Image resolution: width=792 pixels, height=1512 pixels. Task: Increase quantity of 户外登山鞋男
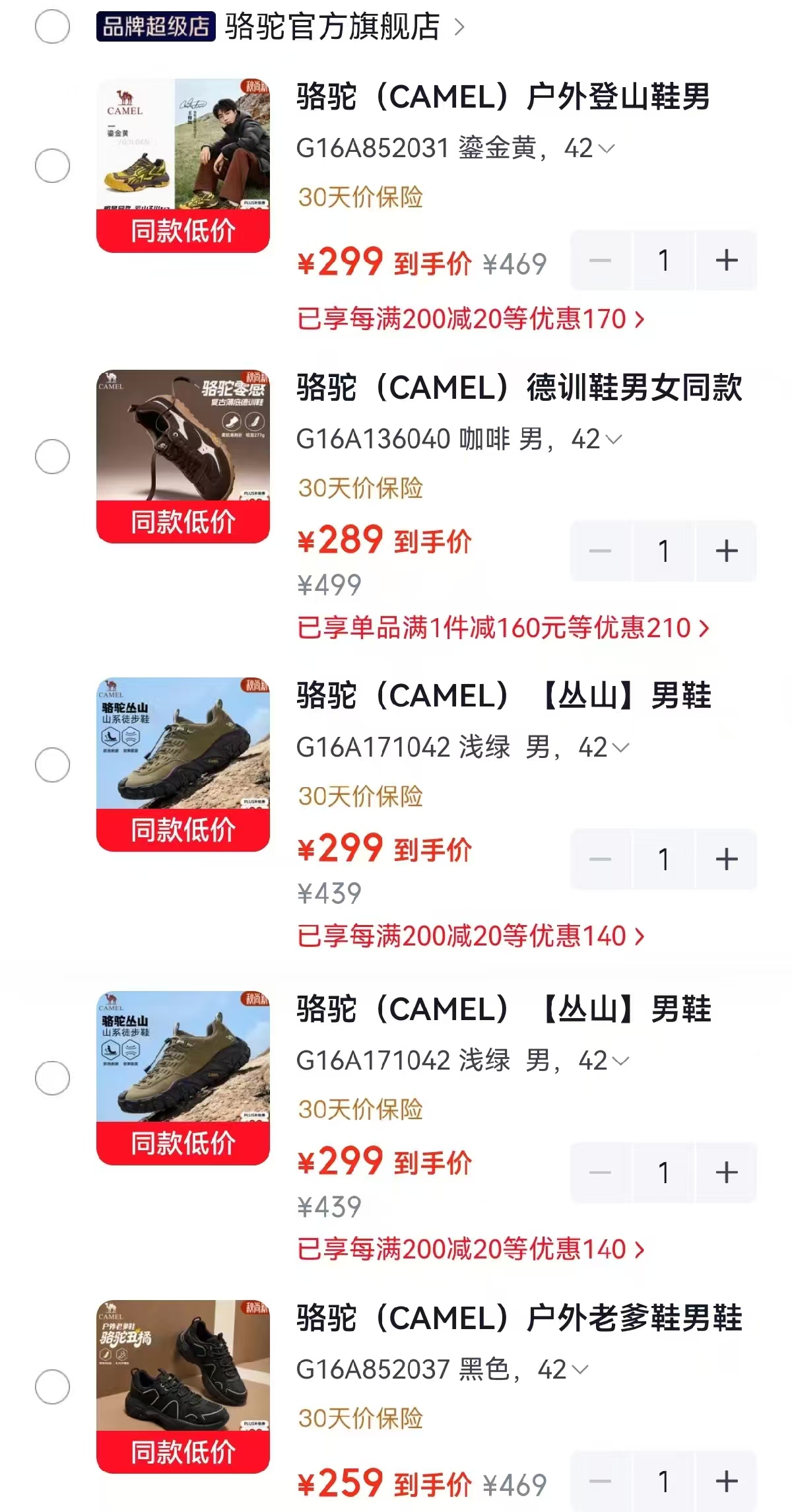click(x=727, y=260)
